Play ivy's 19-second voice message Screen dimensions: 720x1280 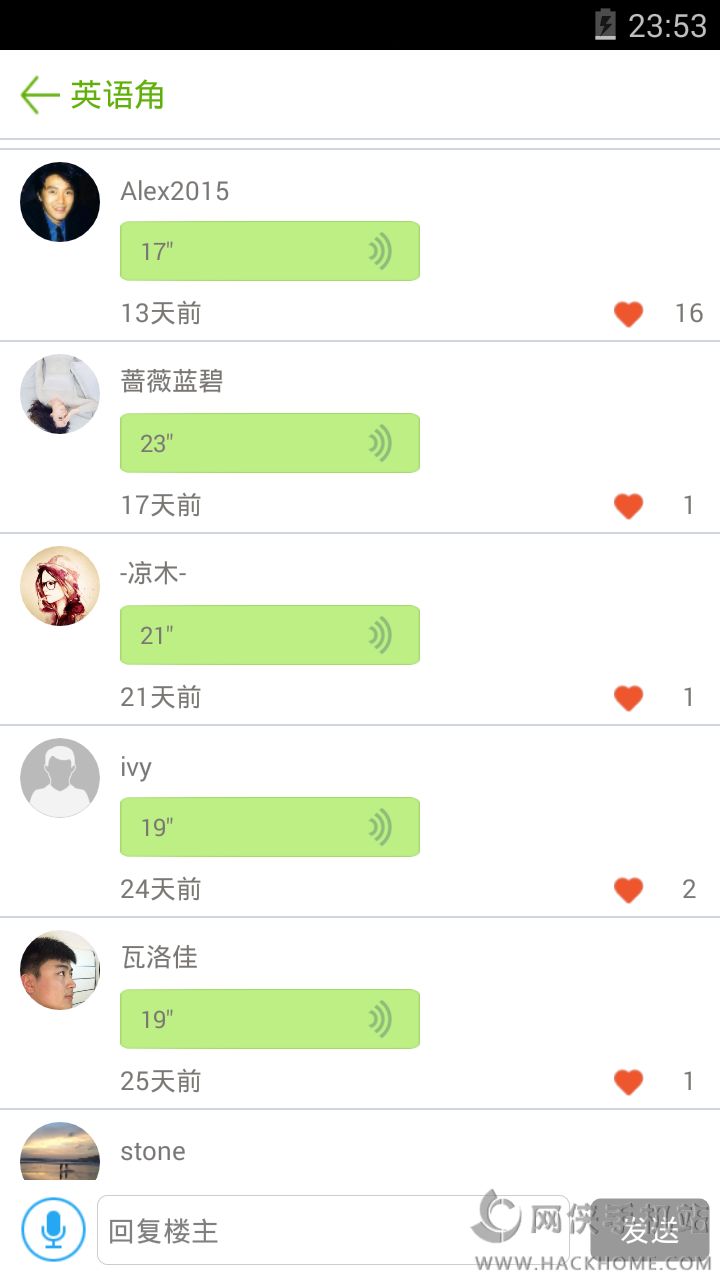coord(269,827)
